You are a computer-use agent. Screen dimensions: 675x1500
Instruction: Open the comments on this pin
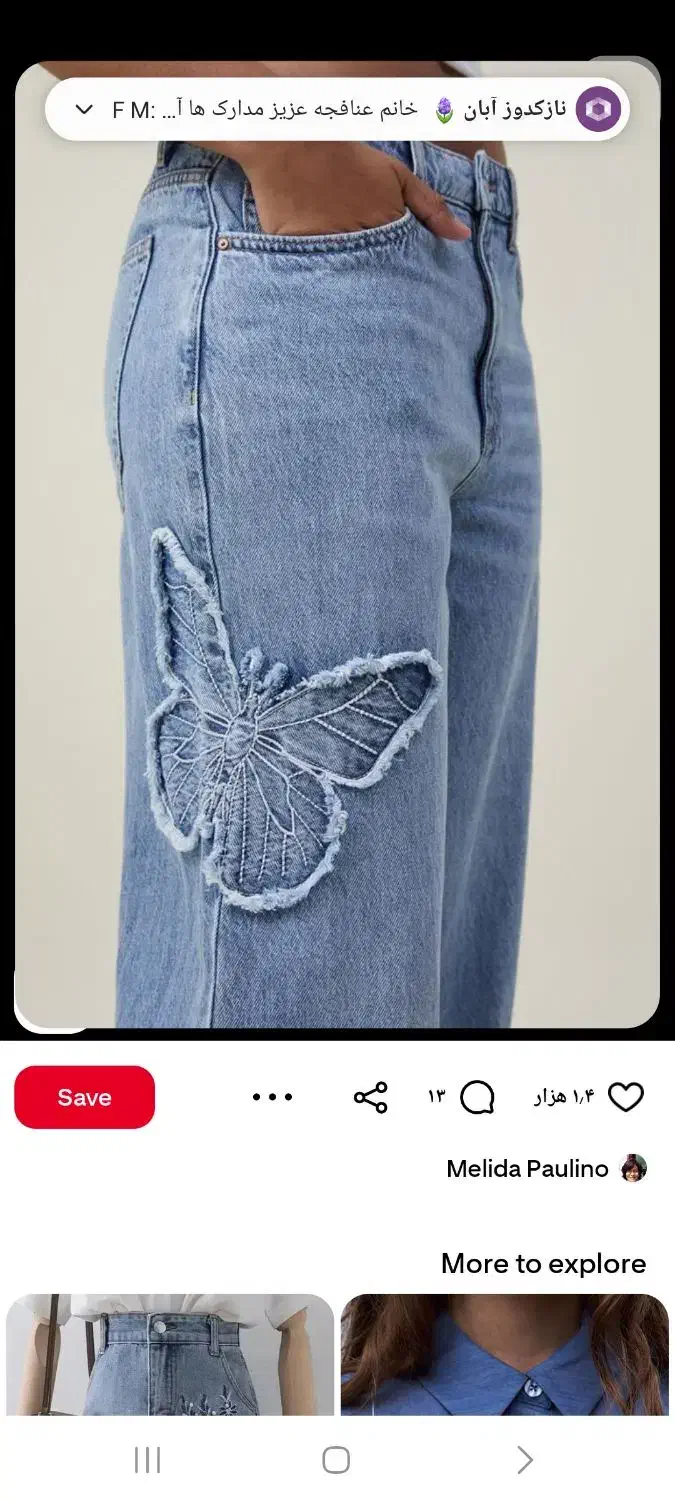pos(477,1097)
